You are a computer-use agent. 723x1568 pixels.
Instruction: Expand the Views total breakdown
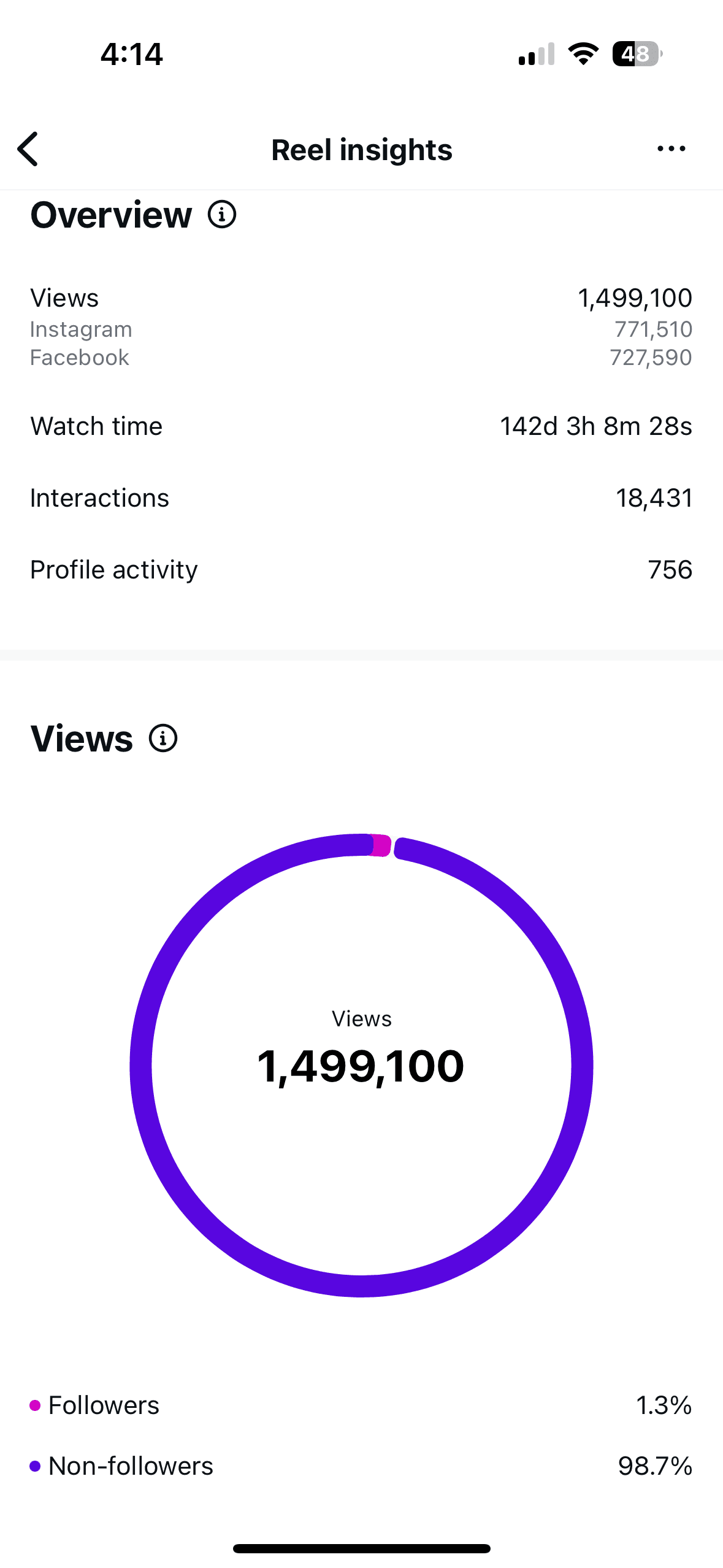click(361, 298)
